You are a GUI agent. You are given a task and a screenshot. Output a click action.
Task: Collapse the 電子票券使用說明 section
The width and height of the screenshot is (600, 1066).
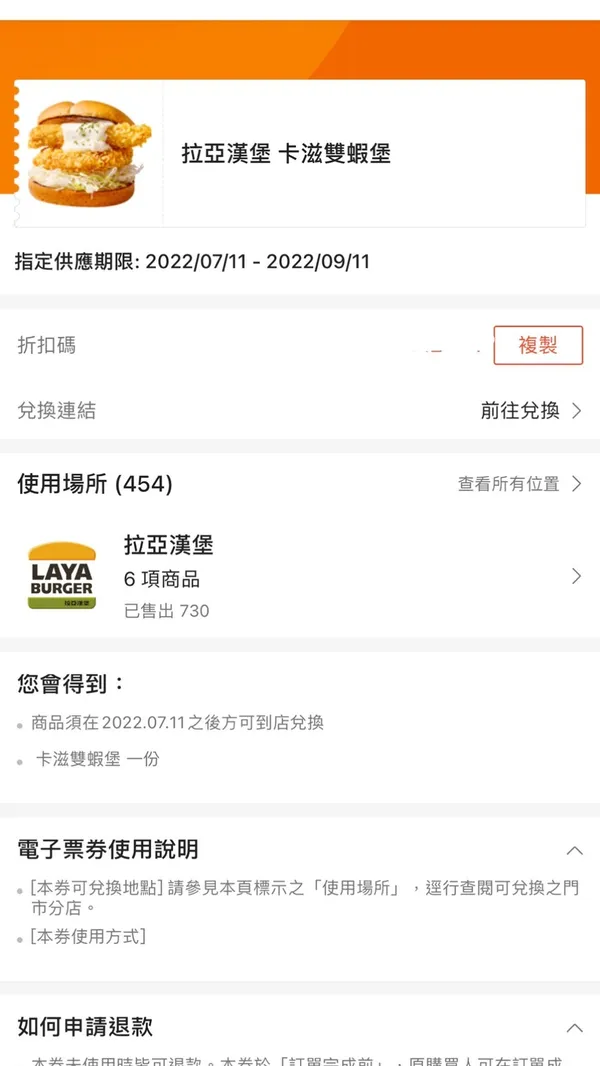tap(574, 851)
